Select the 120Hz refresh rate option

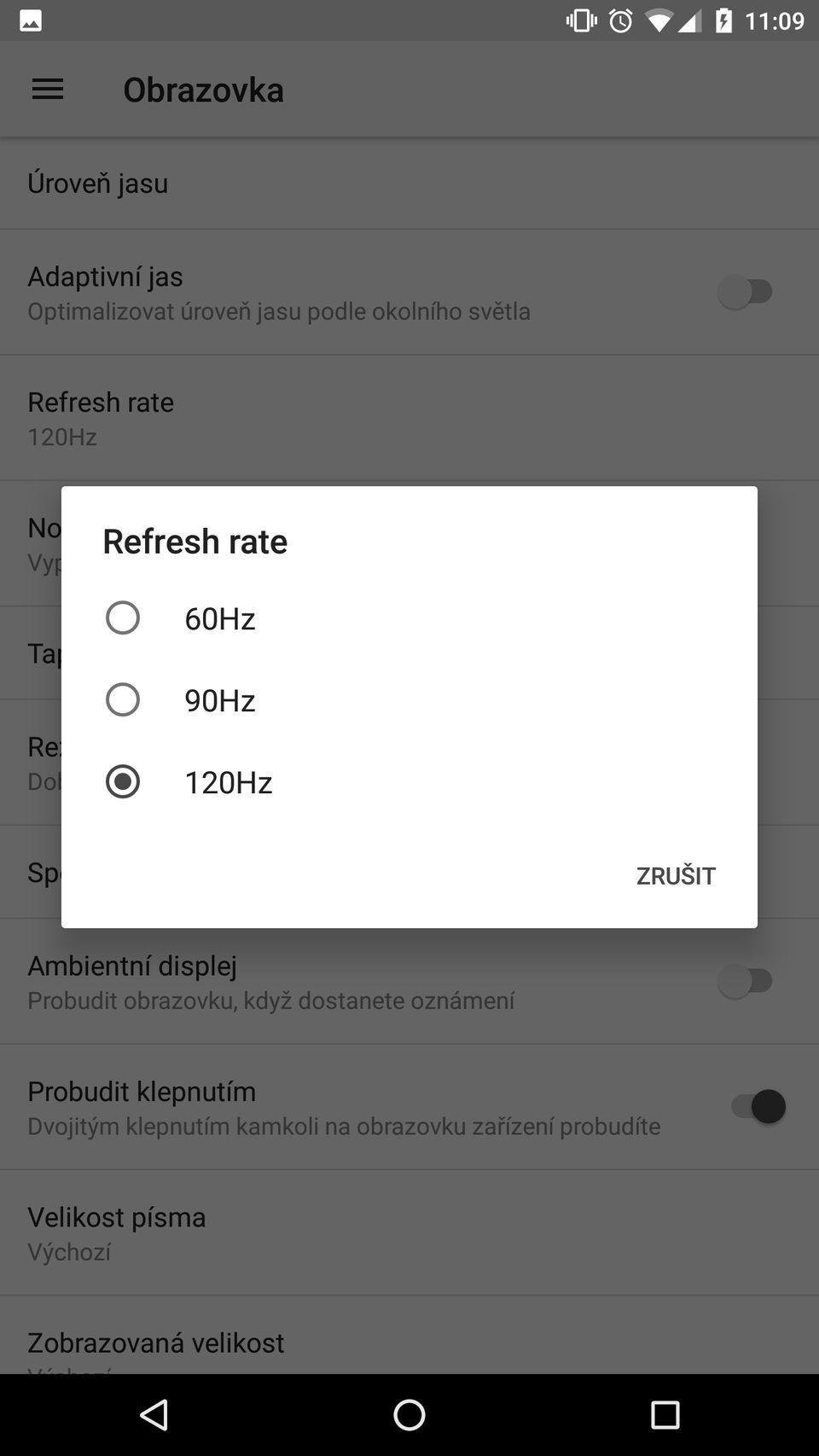(x=122, y=781)
